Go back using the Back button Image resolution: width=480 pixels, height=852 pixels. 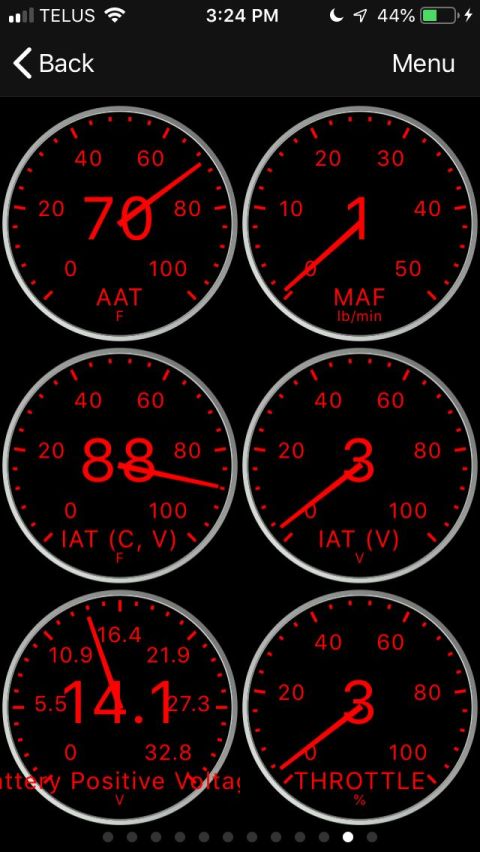(53, 64)
